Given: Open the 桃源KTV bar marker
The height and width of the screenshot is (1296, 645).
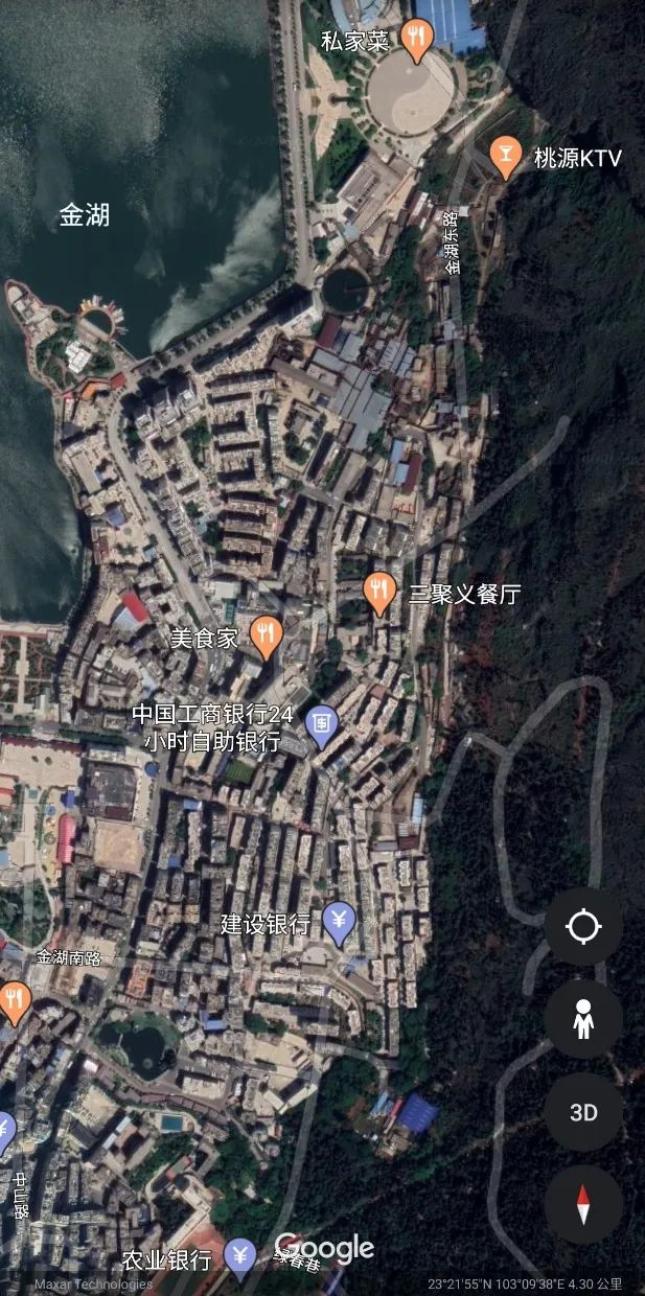Looking at the screenshot, I should 506,156.
